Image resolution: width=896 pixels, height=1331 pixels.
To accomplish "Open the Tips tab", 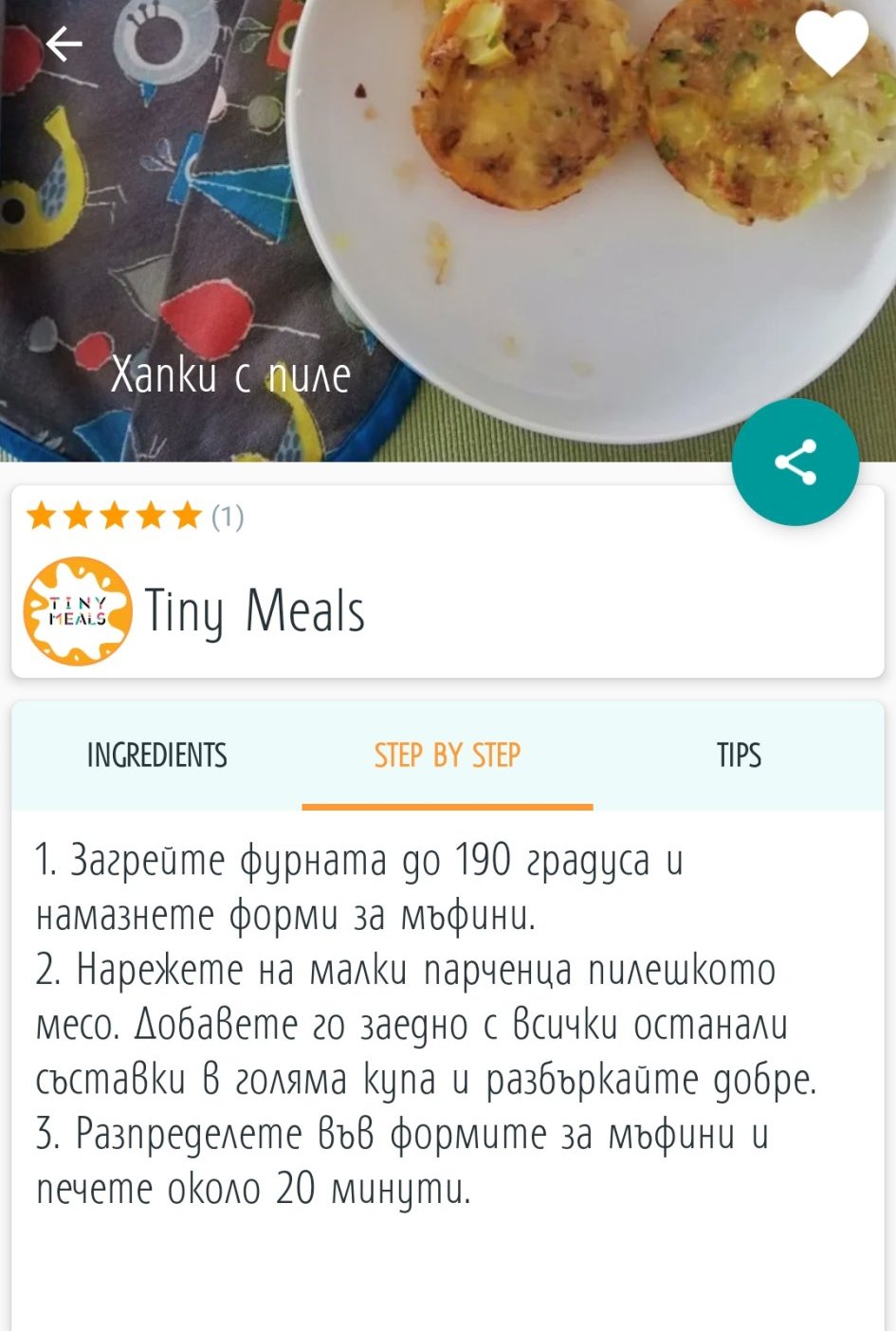I will click(x=739, y=756).
